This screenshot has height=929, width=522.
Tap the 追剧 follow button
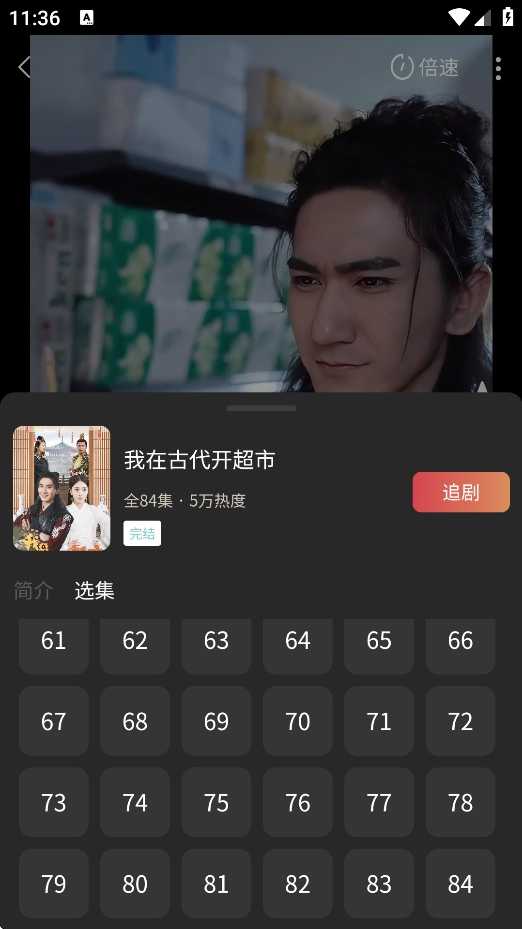click(x=461, y=492)
